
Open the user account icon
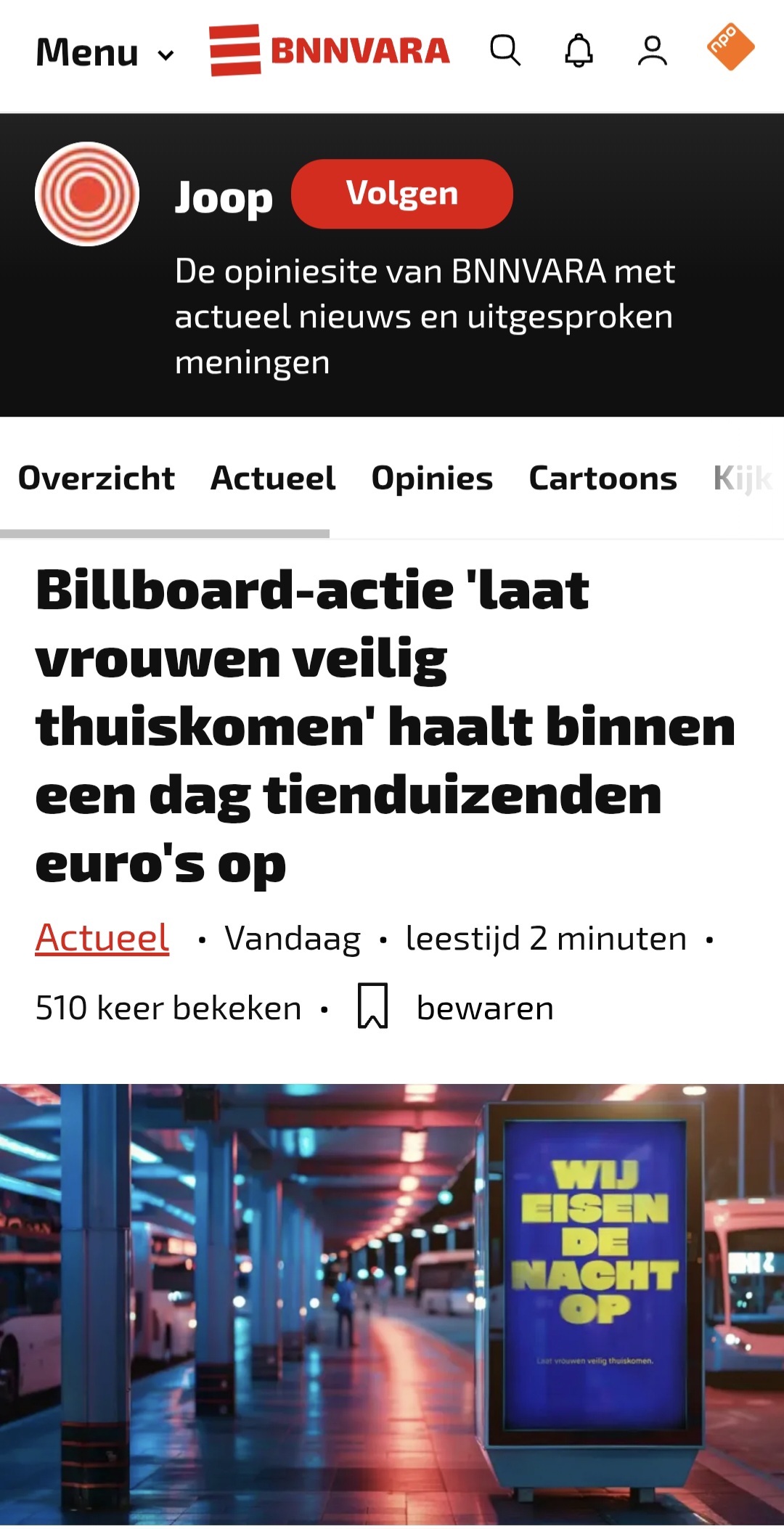652,51
